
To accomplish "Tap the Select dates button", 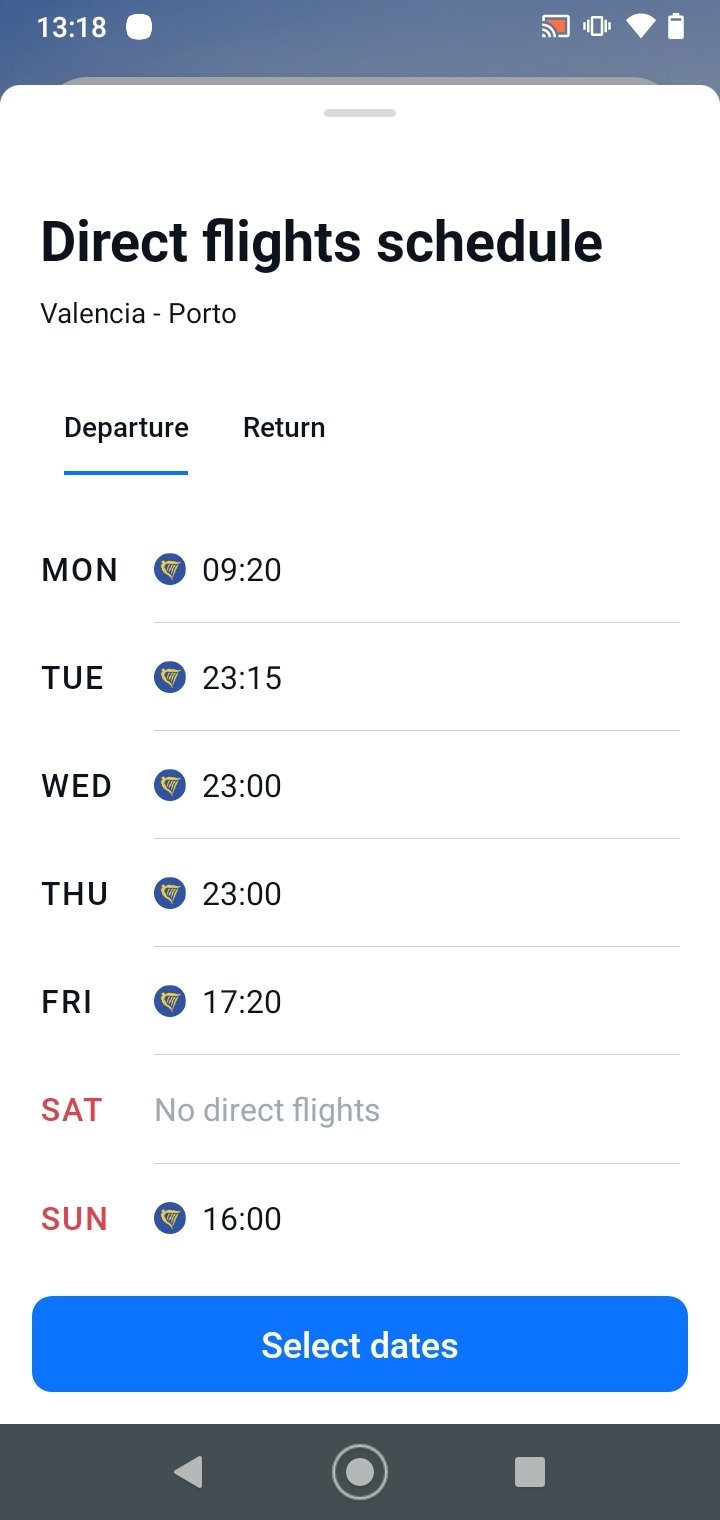I will pyautogui.click(x=360, y=1344).
